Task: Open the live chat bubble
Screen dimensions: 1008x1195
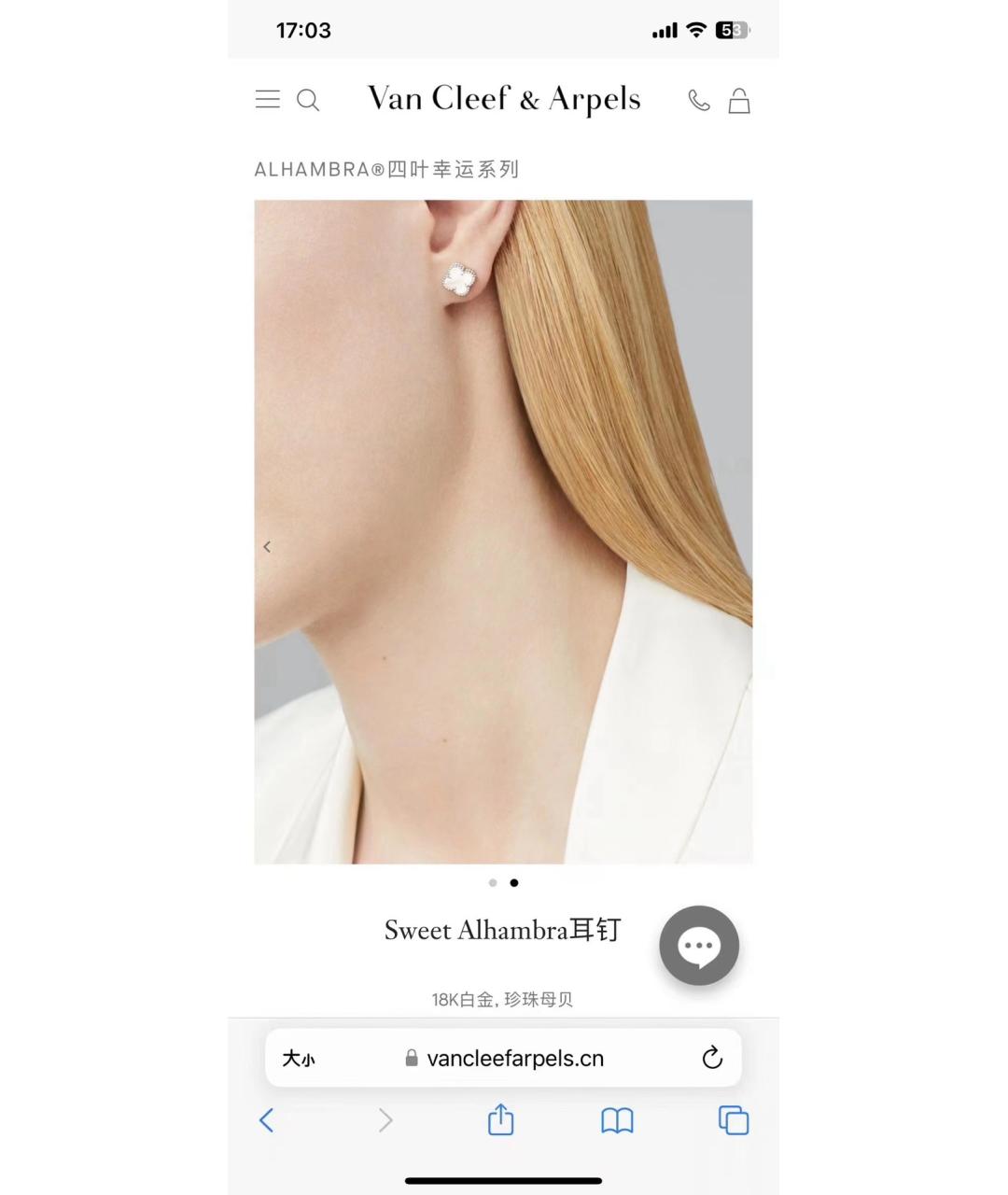Action: click(x=699, y=946)
